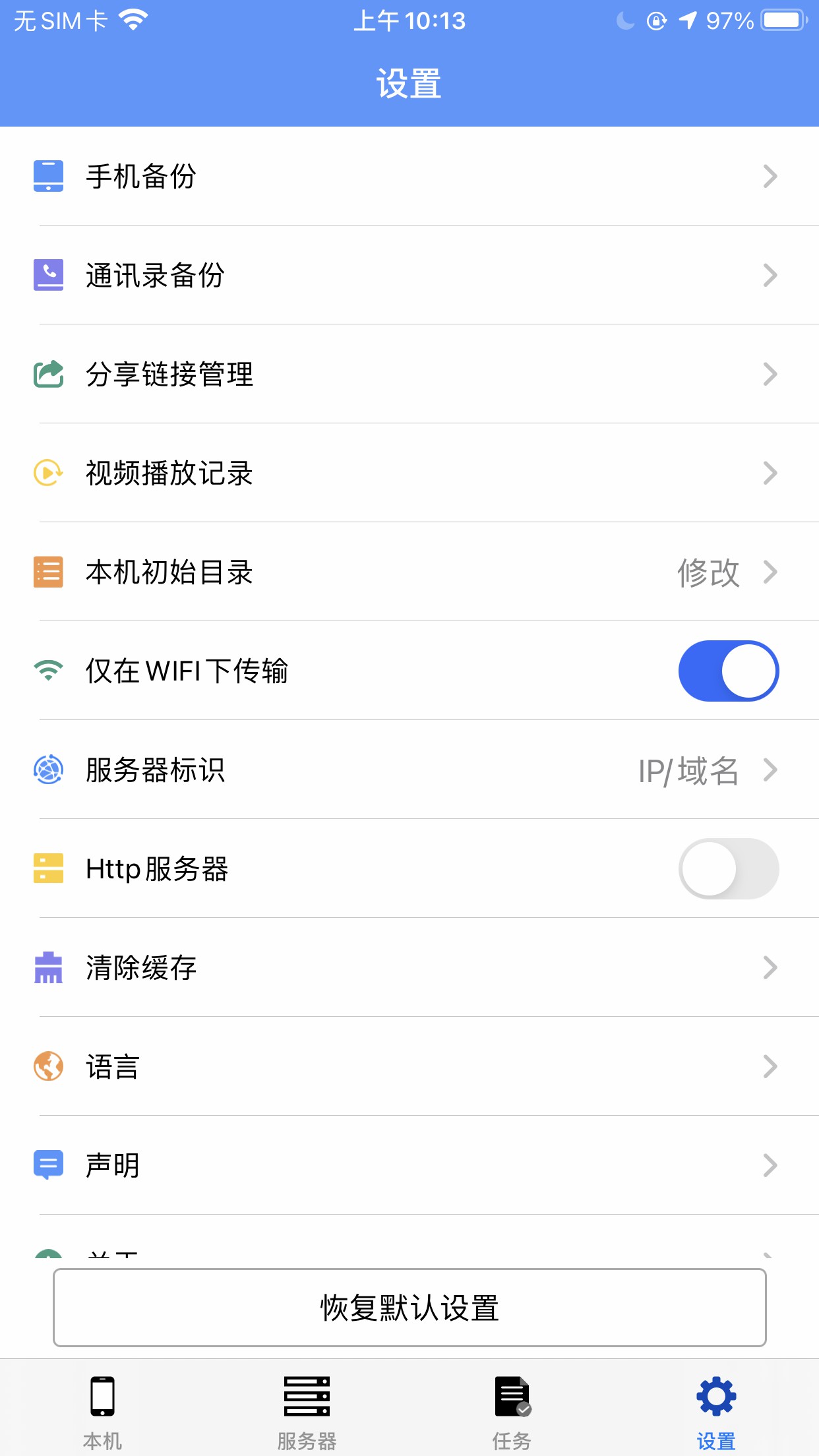
Task: Select the 通讯录备份 contacts backup icon
Action: coord(47,274)
